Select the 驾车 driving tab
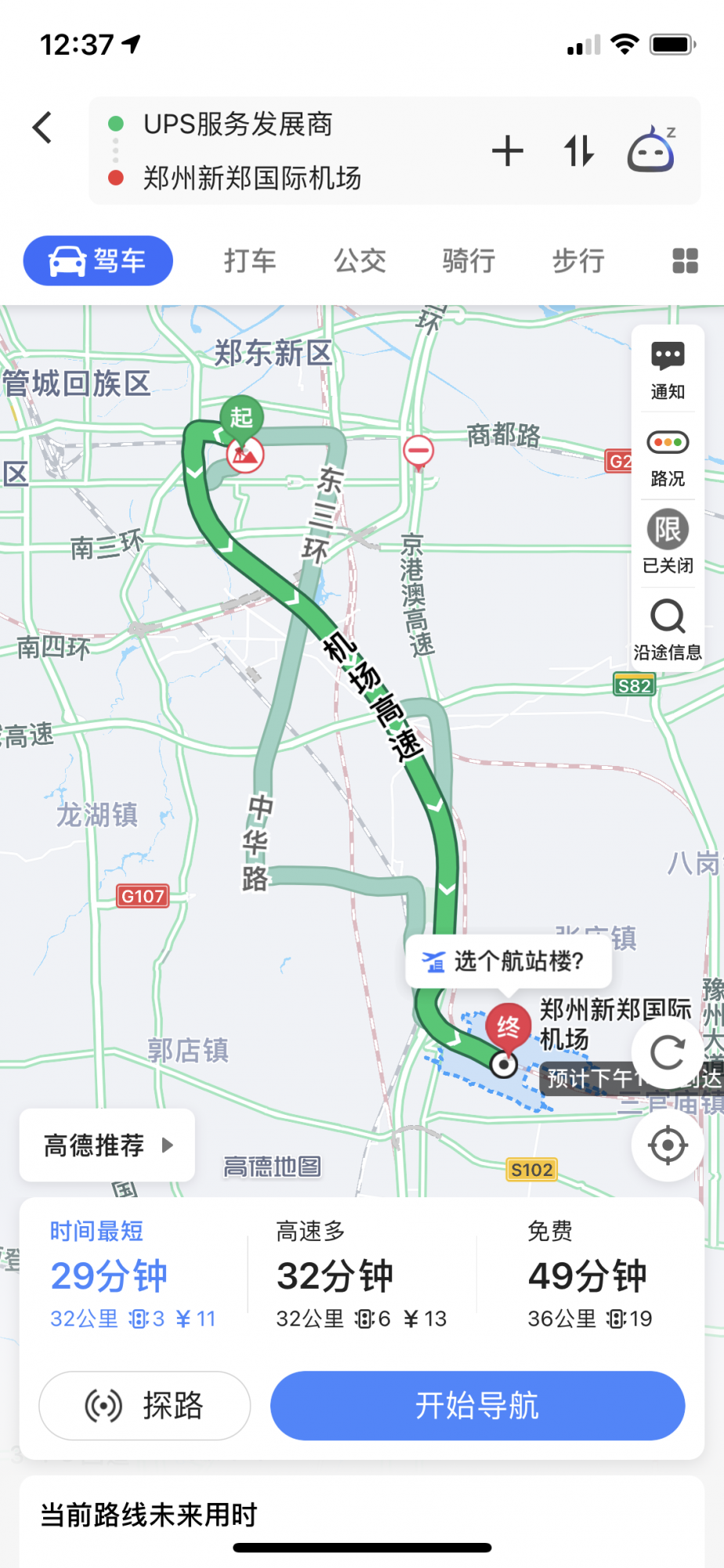The image size is (724, 1568). point(98,260)
